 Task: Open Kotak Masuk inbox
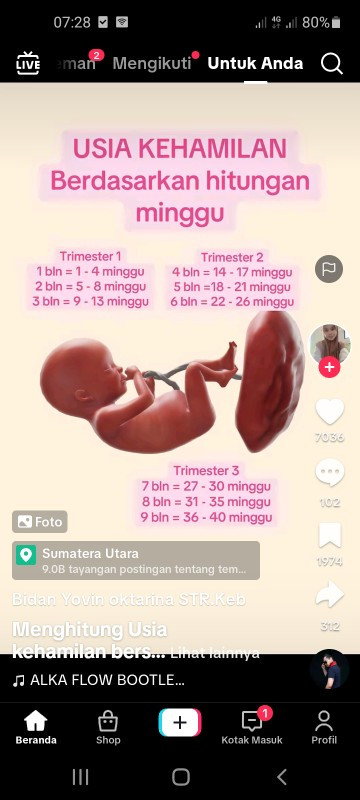pos(252,727)
